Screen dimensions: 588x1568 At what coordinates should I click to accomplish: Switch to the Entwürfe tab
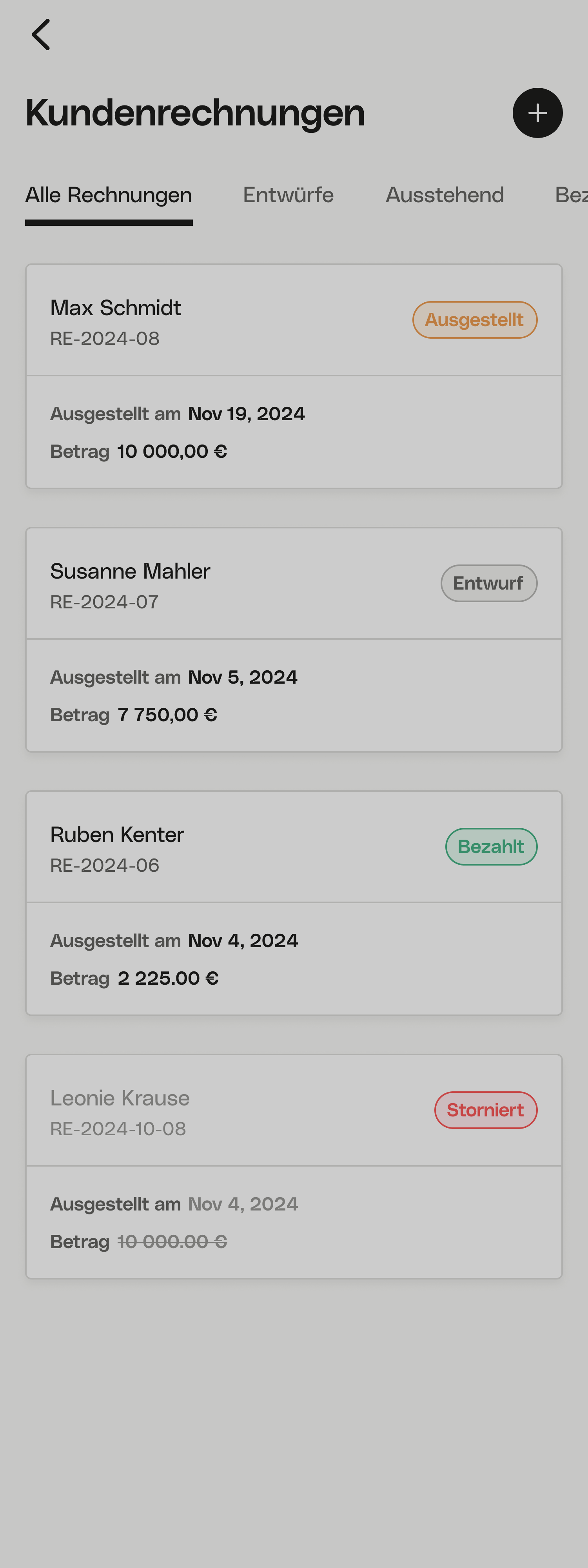coord(288,195)
